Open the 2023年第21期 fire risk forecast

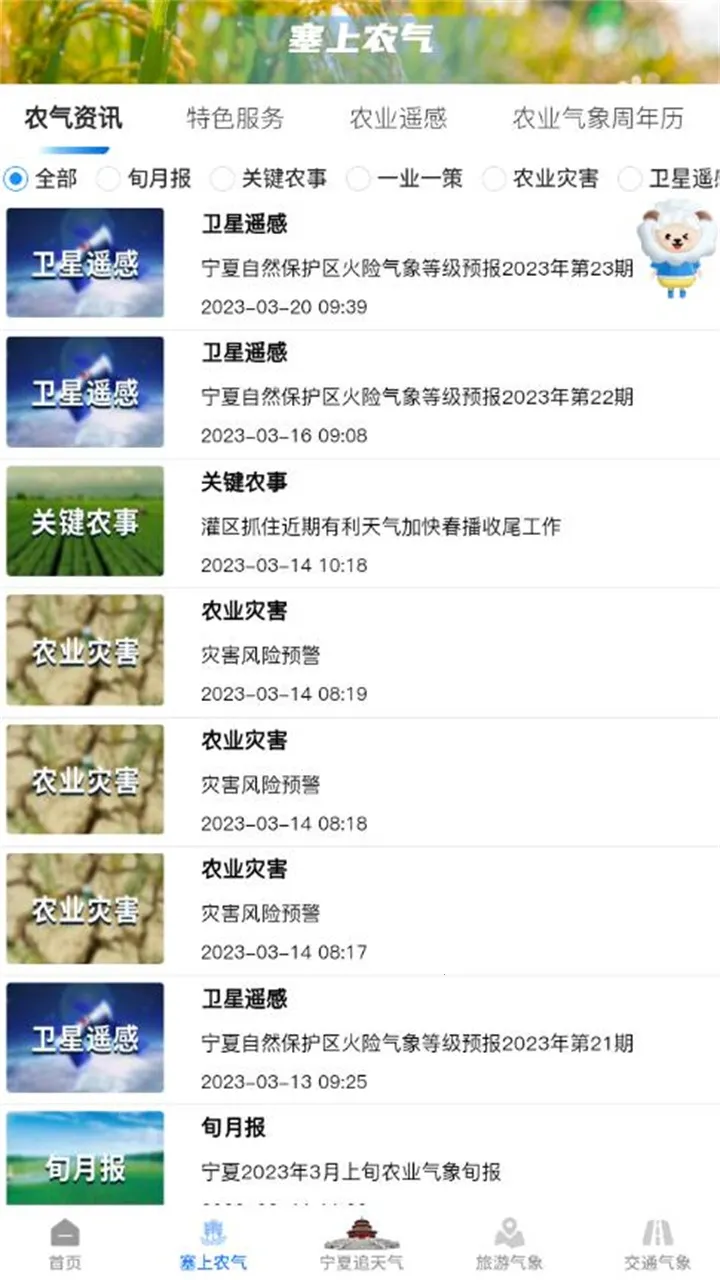click(x=417, y=1044)
